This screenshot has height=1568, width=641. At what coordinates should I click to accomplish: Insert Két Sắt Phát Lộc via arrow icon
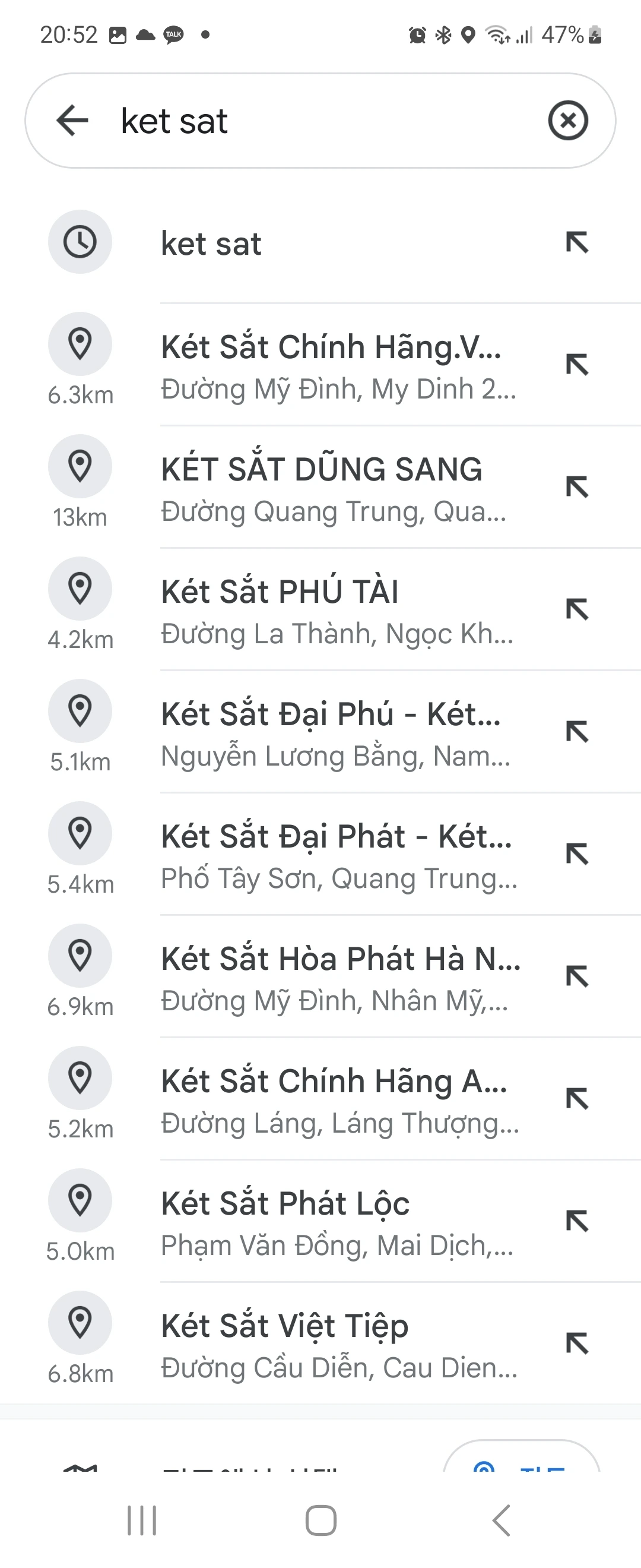tap(577, 1221)
